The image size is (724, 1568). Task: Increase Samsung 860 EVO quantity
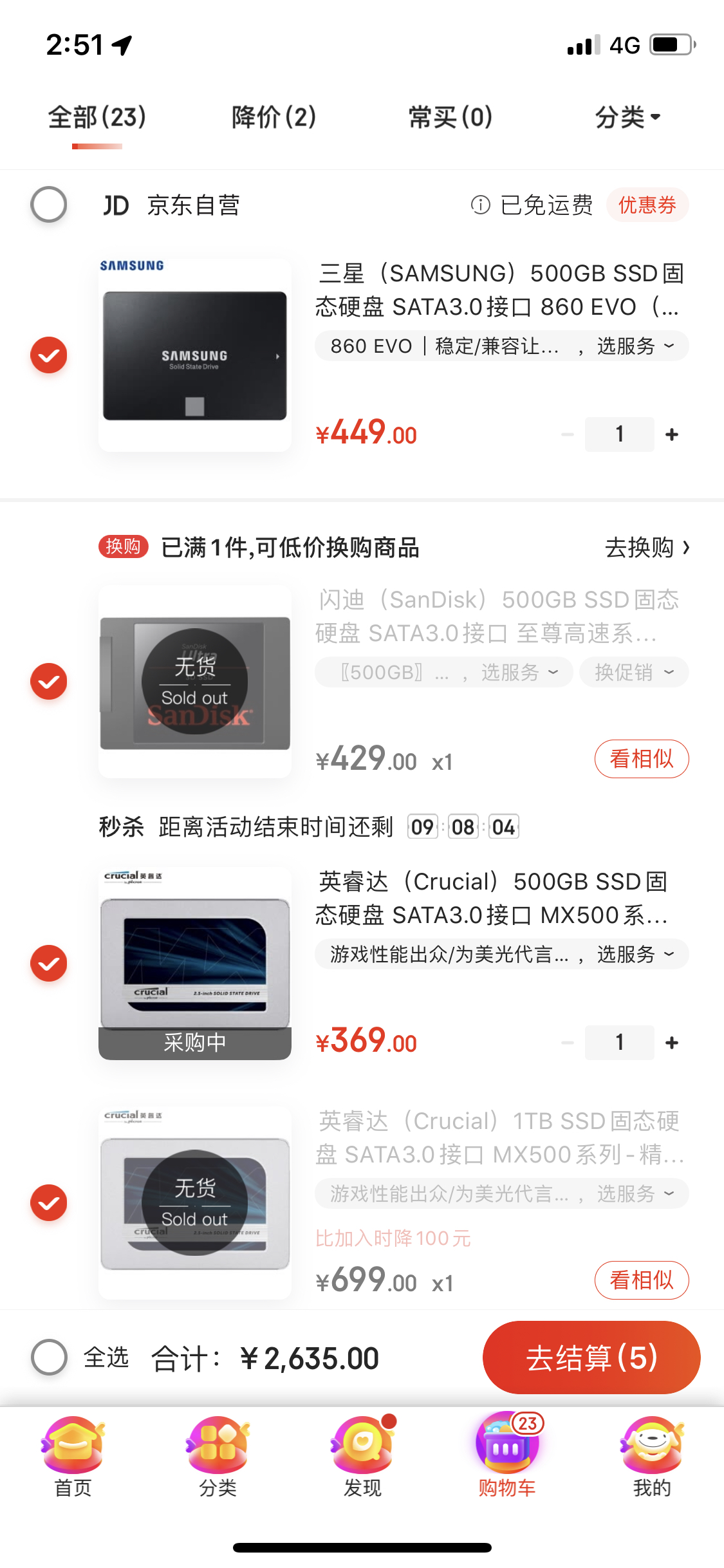(x=672, y=434)
